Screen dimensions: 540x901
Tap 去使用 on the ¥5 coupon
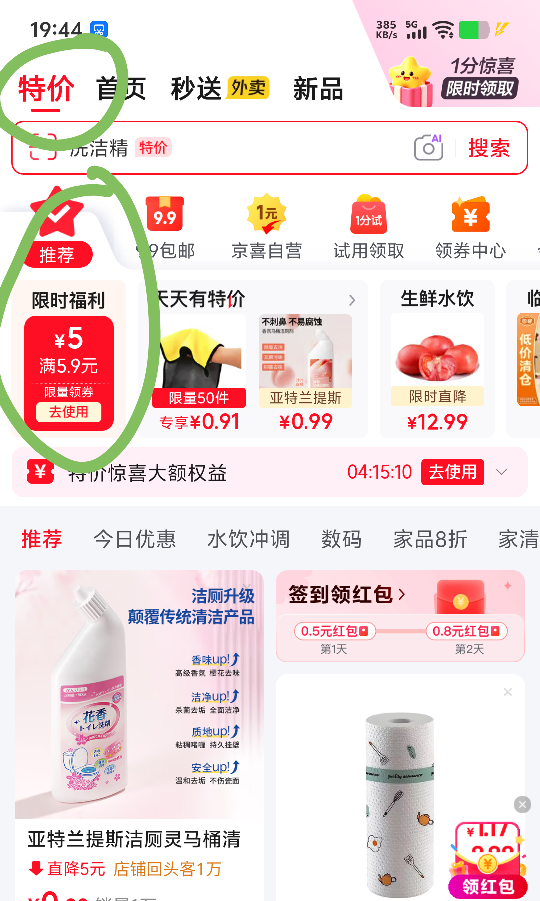tap(68, 411)
